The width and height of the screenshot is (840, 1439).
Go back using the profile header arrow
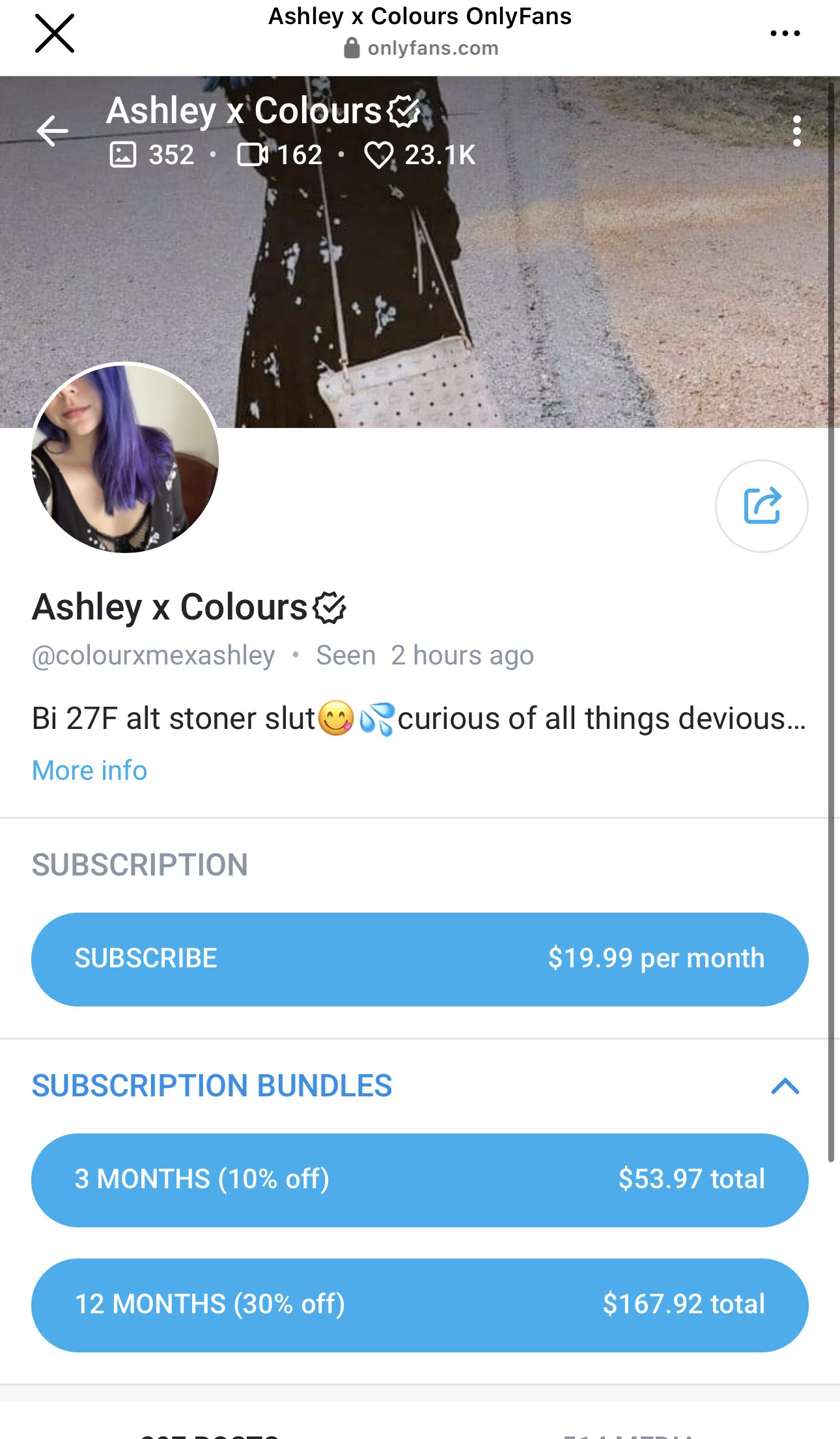[53, 131]
